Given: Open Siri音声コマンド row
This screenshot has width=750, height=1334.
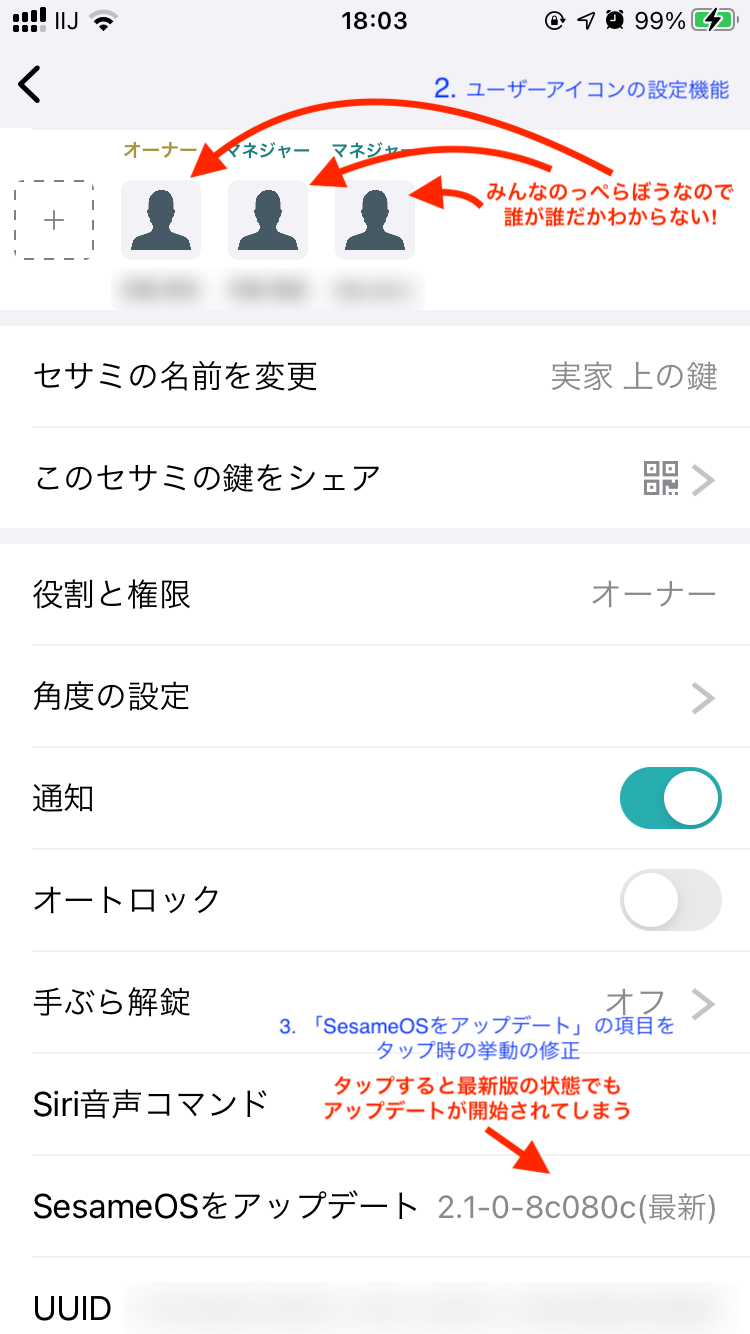Looking at the screenshot, I should [x=375, y=1104].
